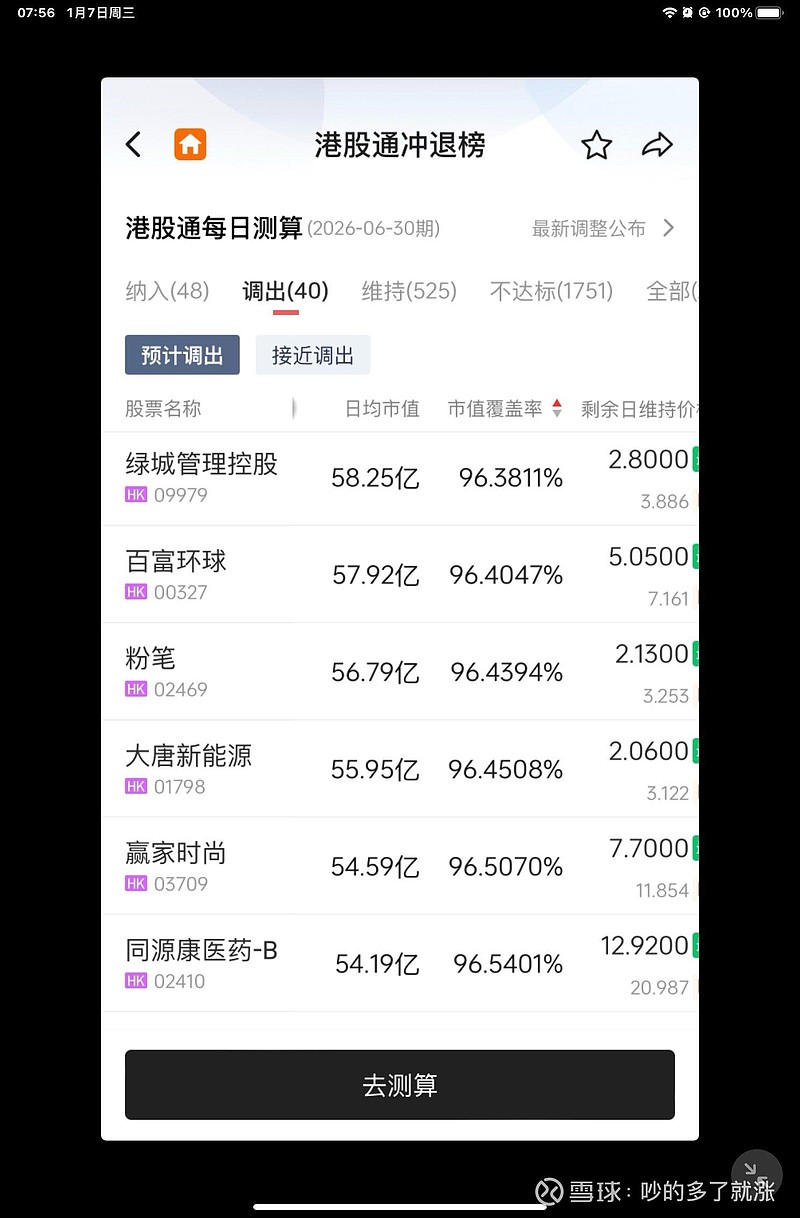This screenshot has width=800, height=1218.
Task: Open the 维持(525) tab
Action: (x=409, y=291)
